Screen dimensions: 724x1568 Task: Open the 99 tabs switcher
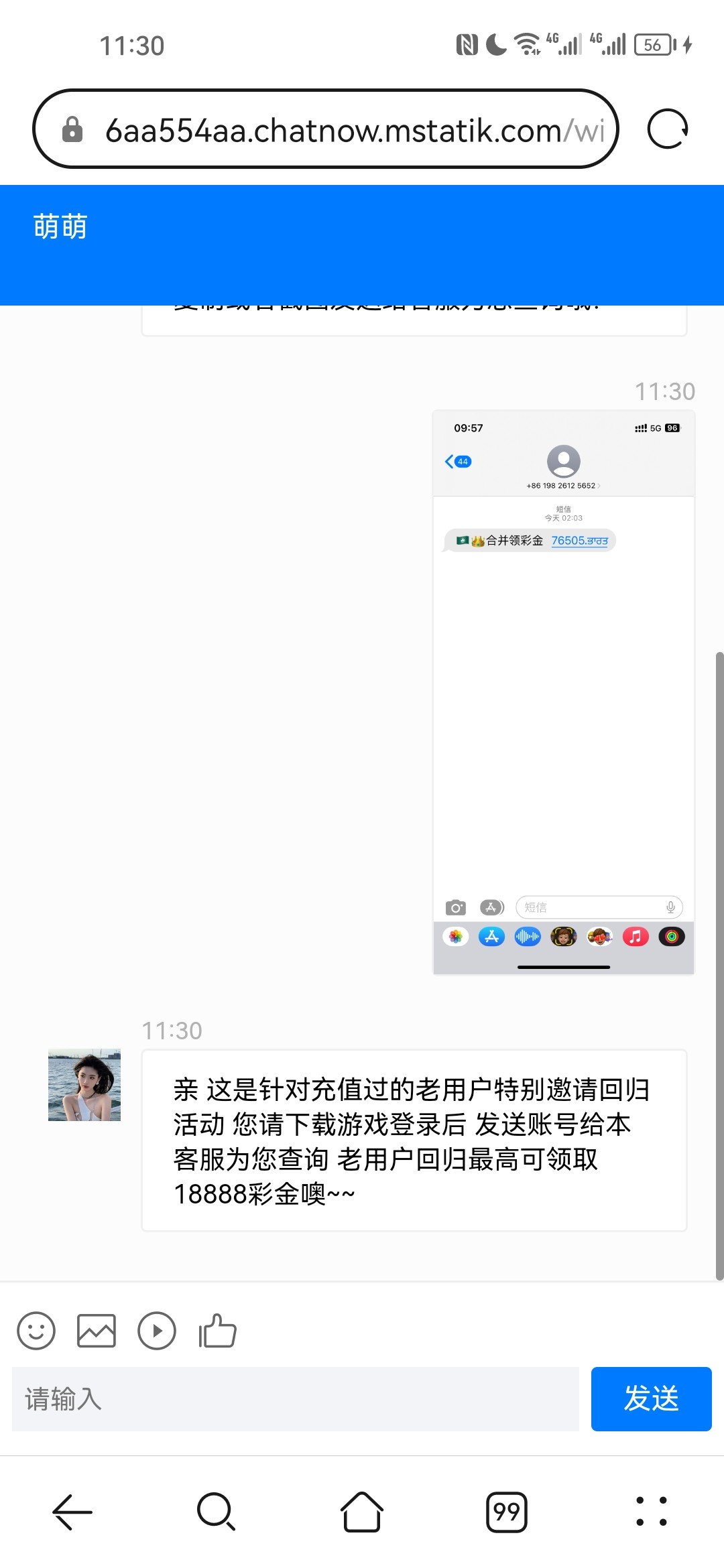pyautogui.click(x=506, y=1512)
